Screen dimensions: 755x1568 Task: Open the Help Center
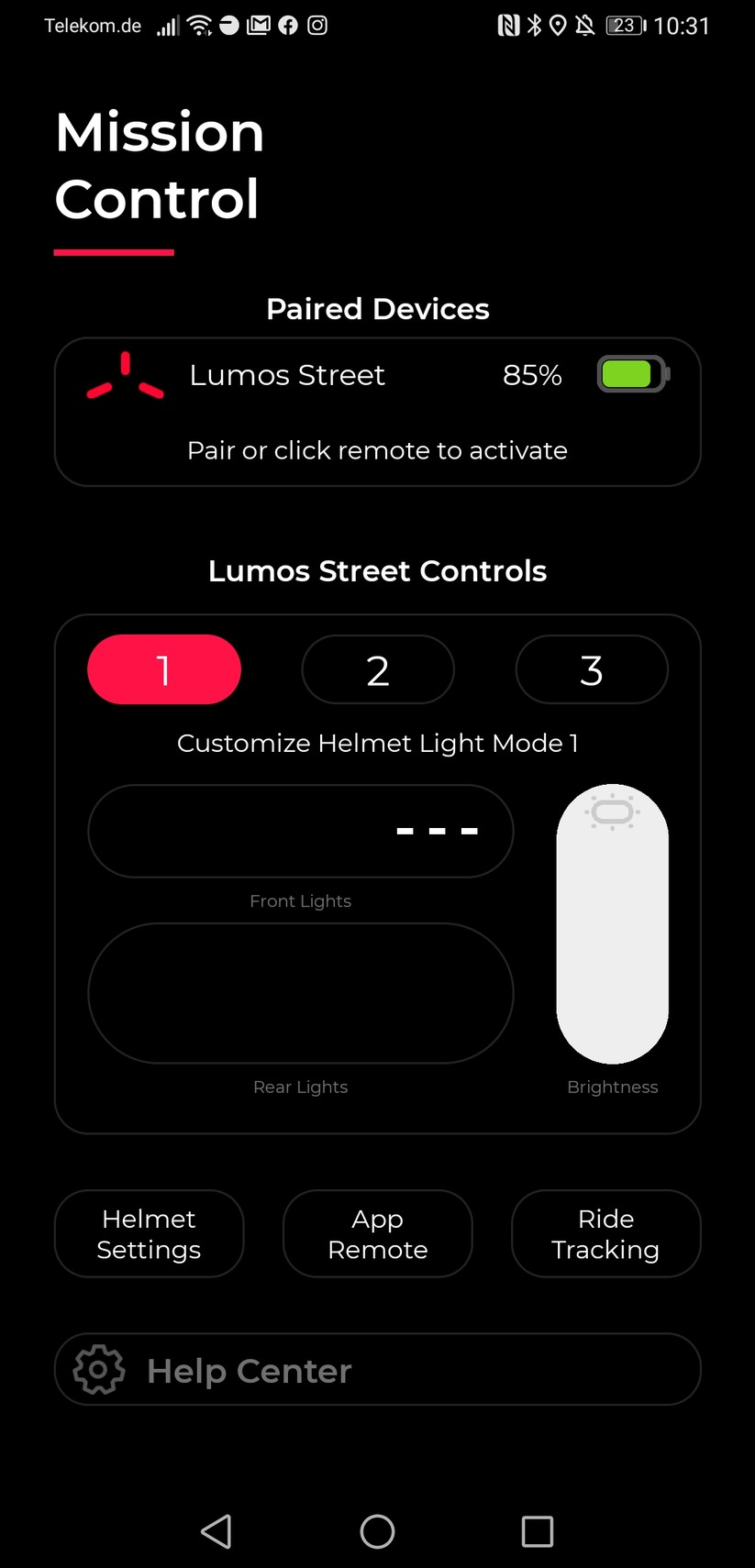point(377,1369)
